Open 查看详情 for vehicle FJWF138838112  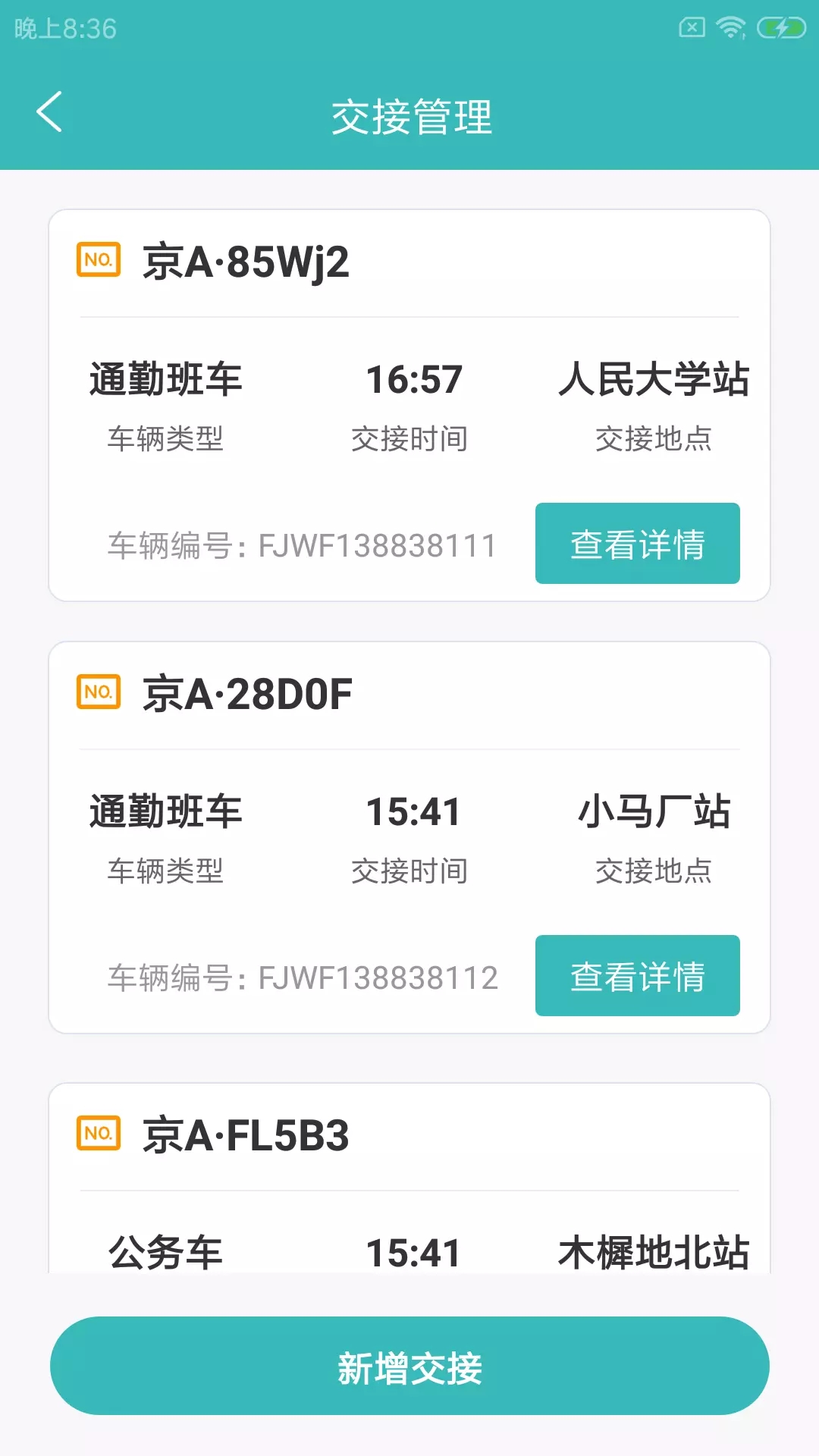[638, 976]
